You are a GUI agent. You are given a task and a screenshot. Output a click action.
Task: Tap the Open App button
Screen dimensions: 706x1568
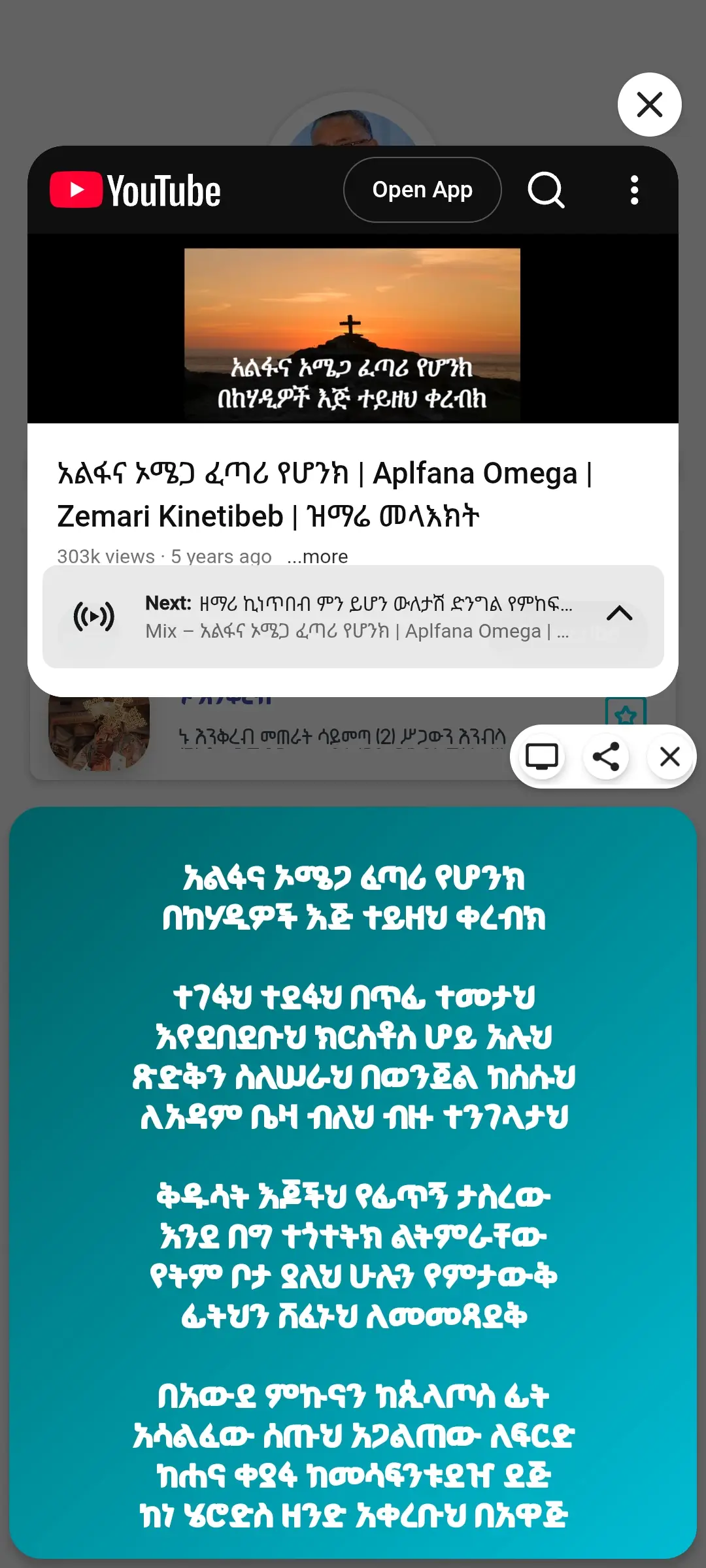422,190
